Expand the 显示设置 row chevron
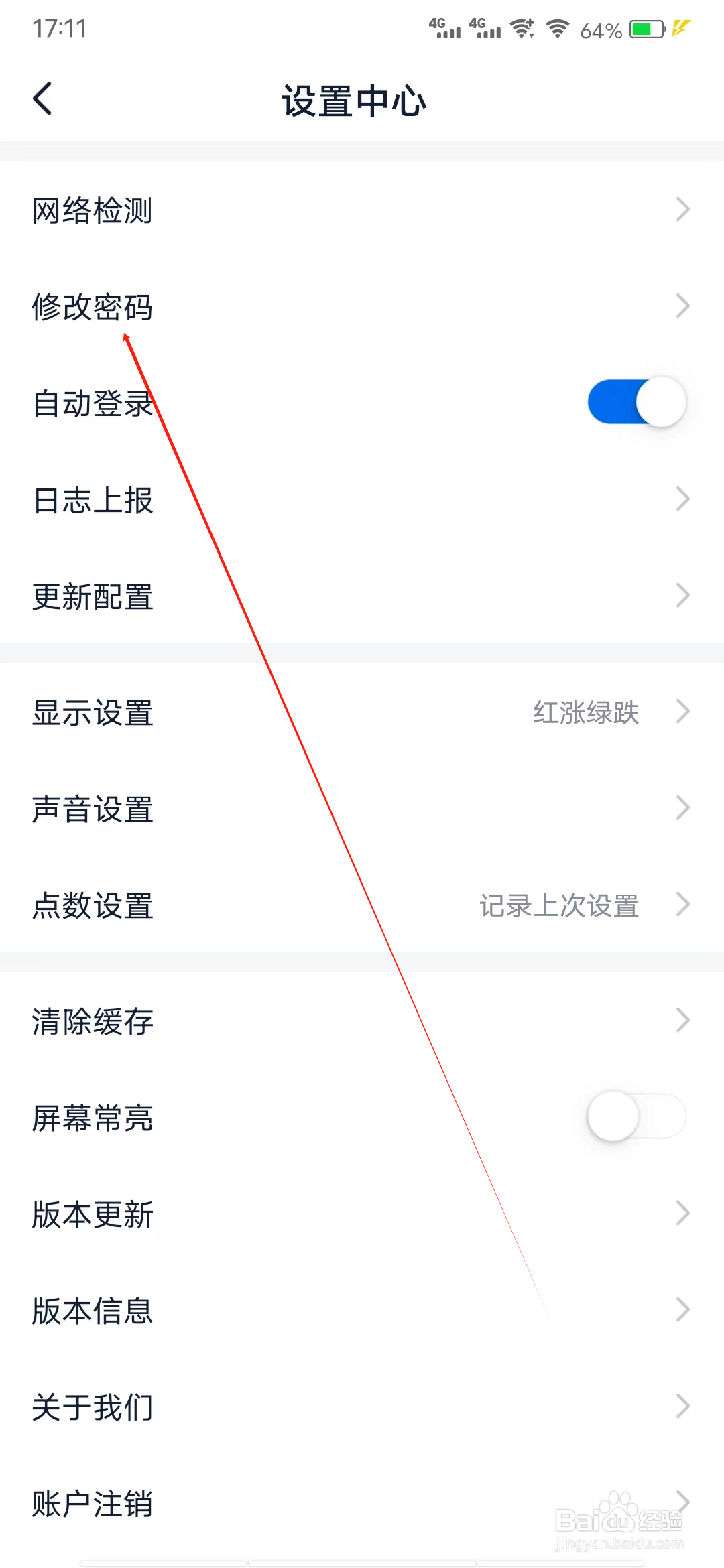The height and width of the screenshot is (1568, 724). pos(682,711)
